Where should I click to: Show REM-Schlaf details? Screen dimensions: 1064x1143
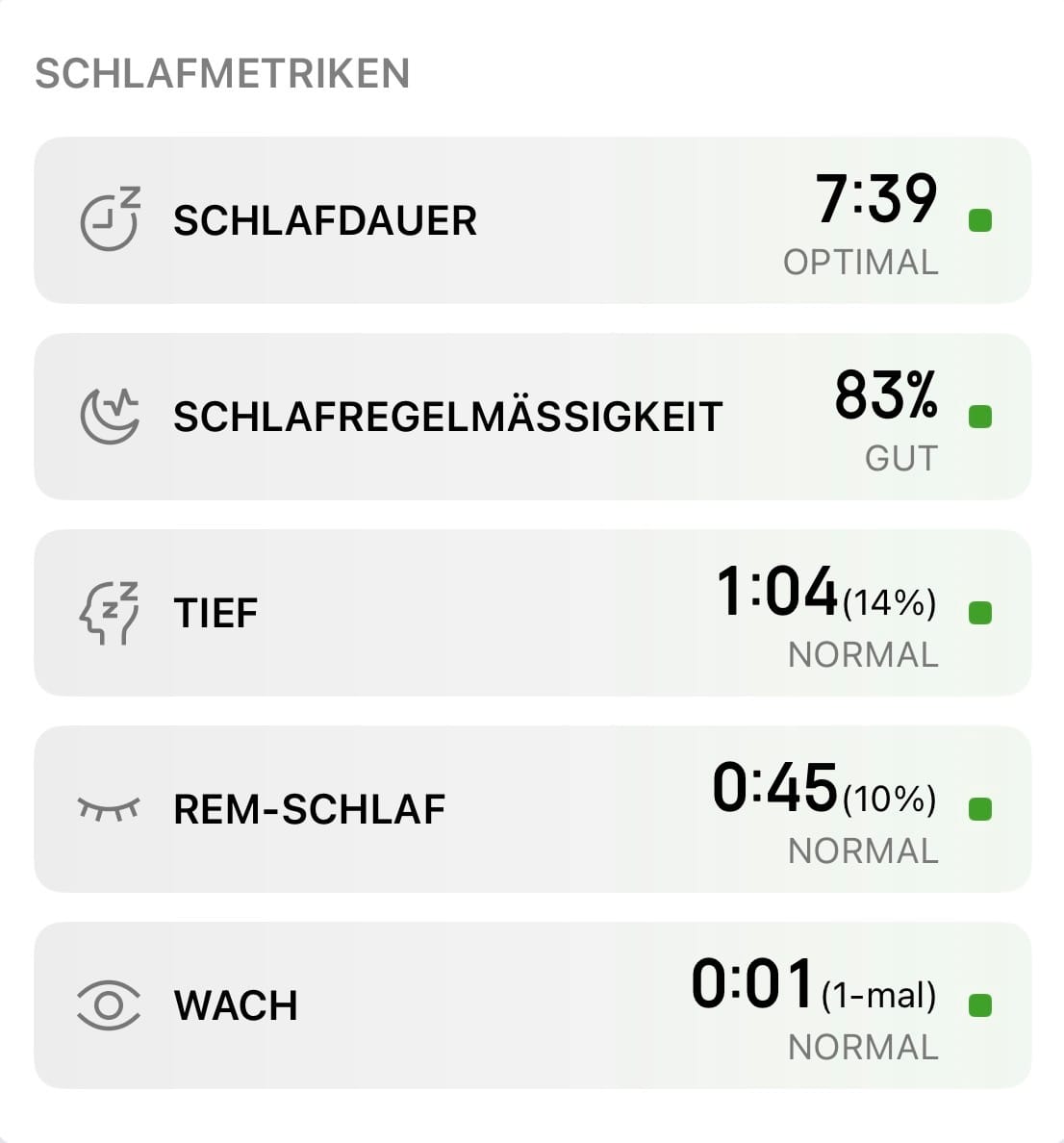pos(532,809)
